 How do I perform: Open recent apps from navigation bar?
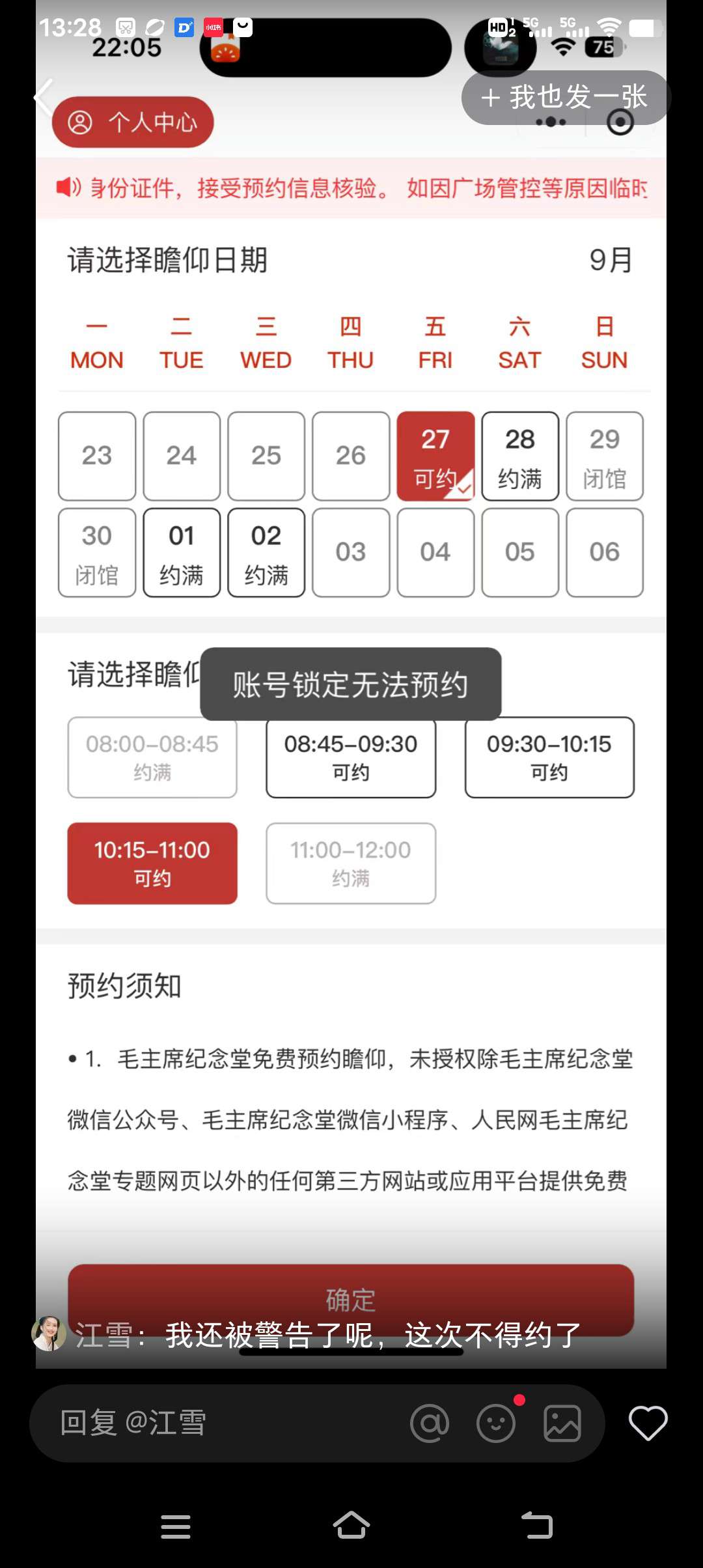click(176, 1526)
